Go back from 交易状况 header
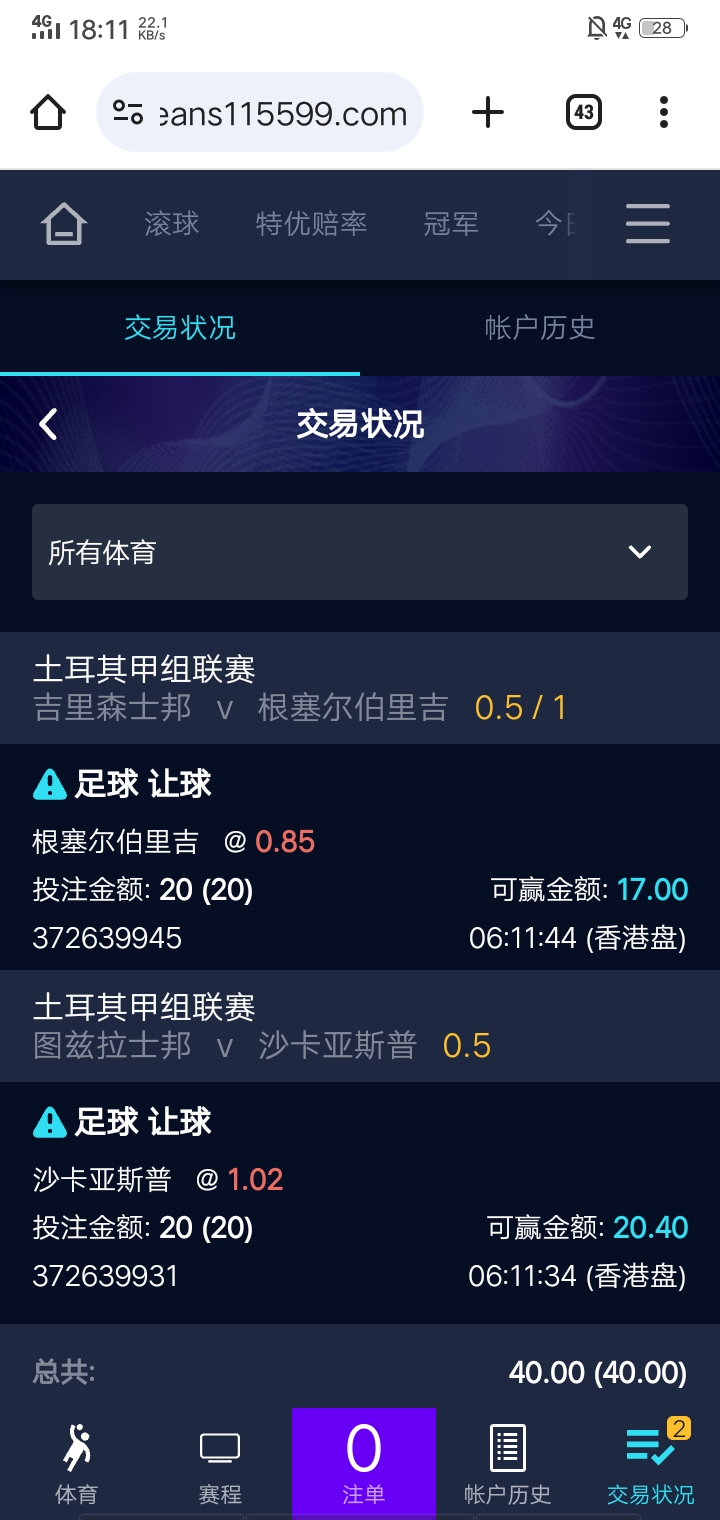The width and height of the screenshot is (720, 1520). [x=48, y=424]
